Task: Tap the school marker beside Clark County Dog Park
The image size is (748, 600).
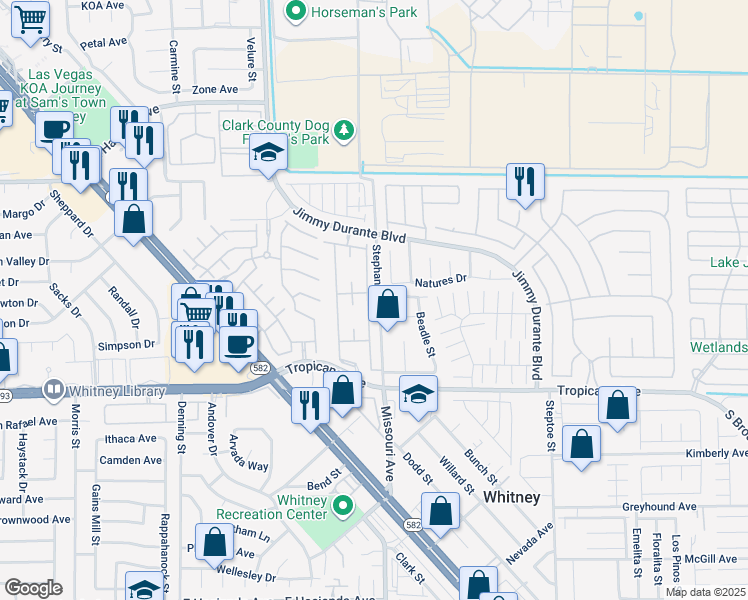Action: coord(268,155)
